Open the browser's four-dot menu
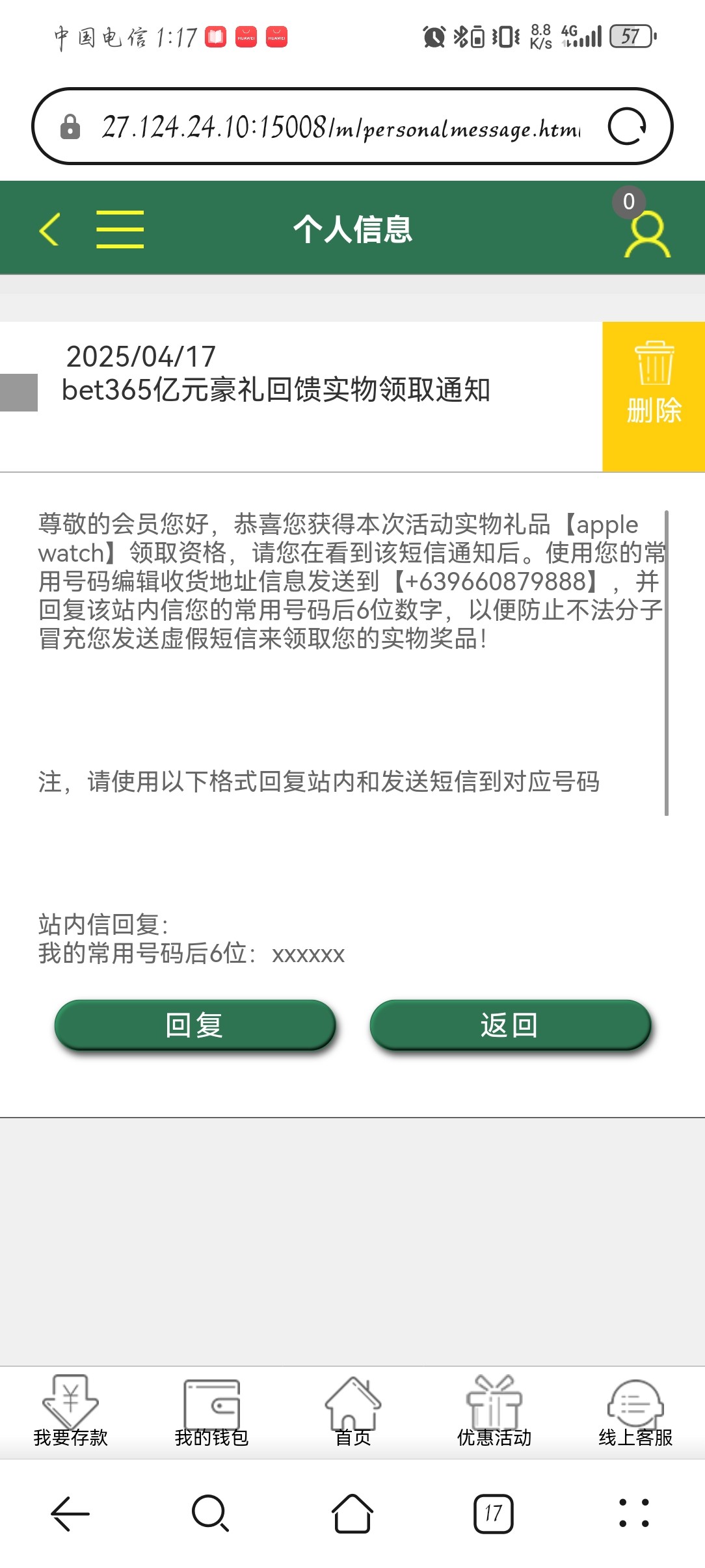705x1568 pixels. click(x=633, y=1513)
